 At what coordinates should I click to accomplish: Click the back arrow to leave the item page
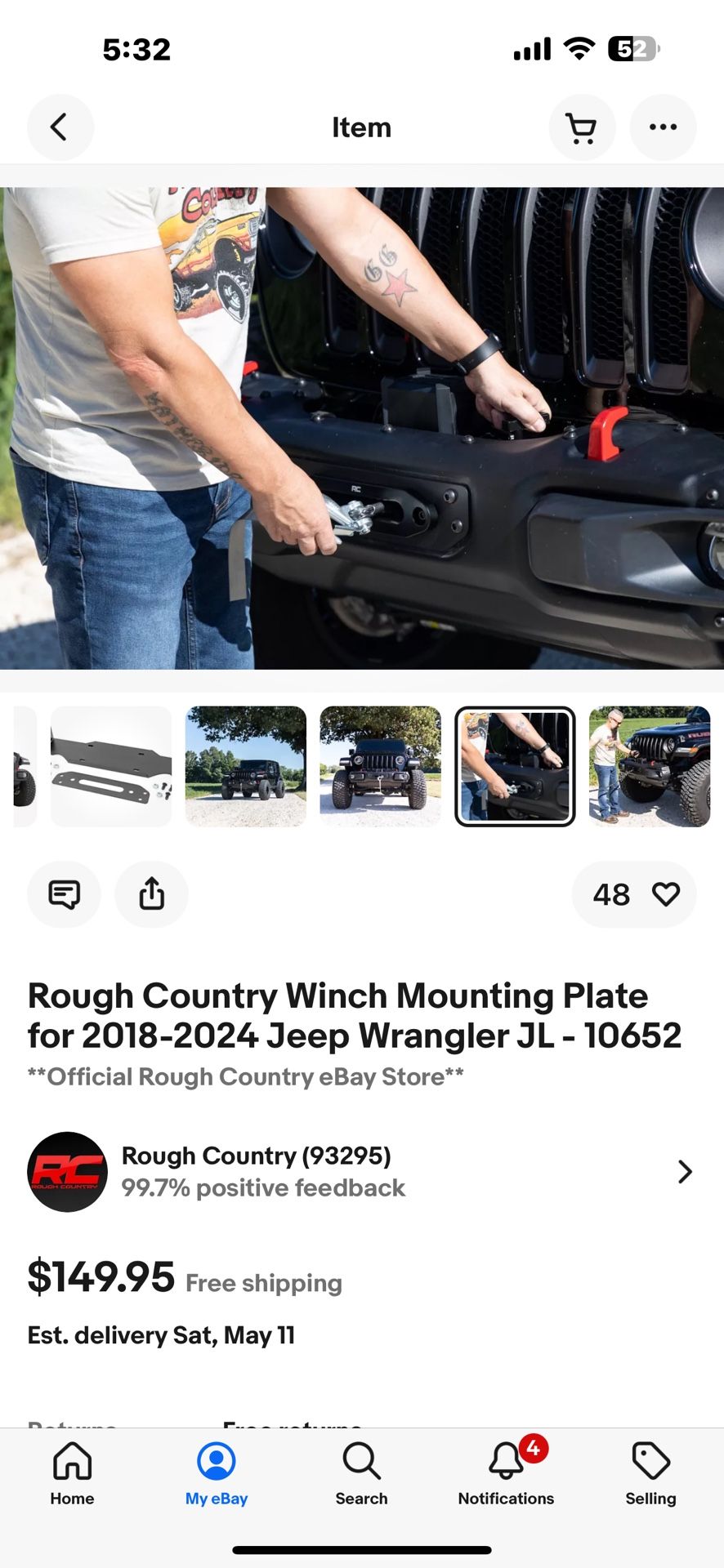[60, 127]
